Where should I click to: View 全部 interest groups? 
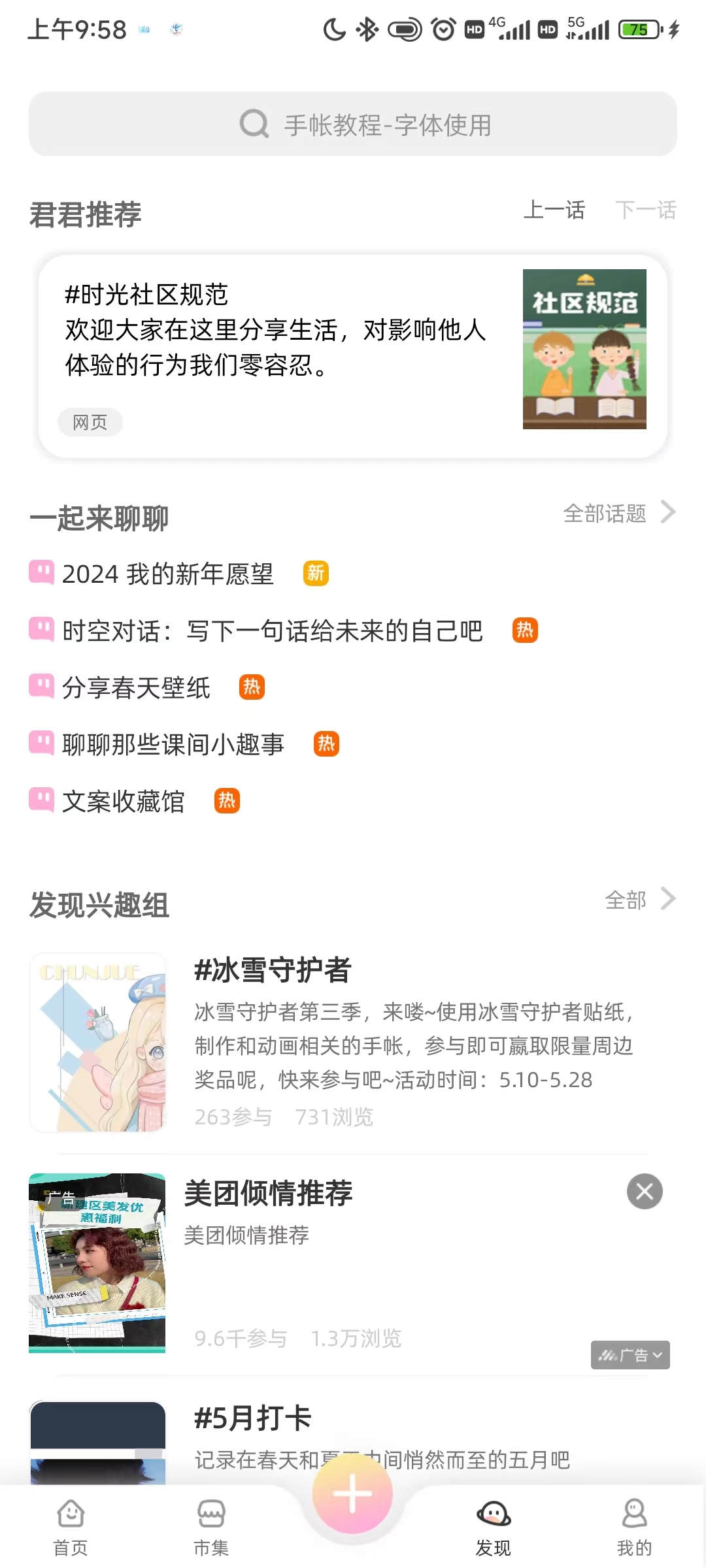tap(640, 900)
